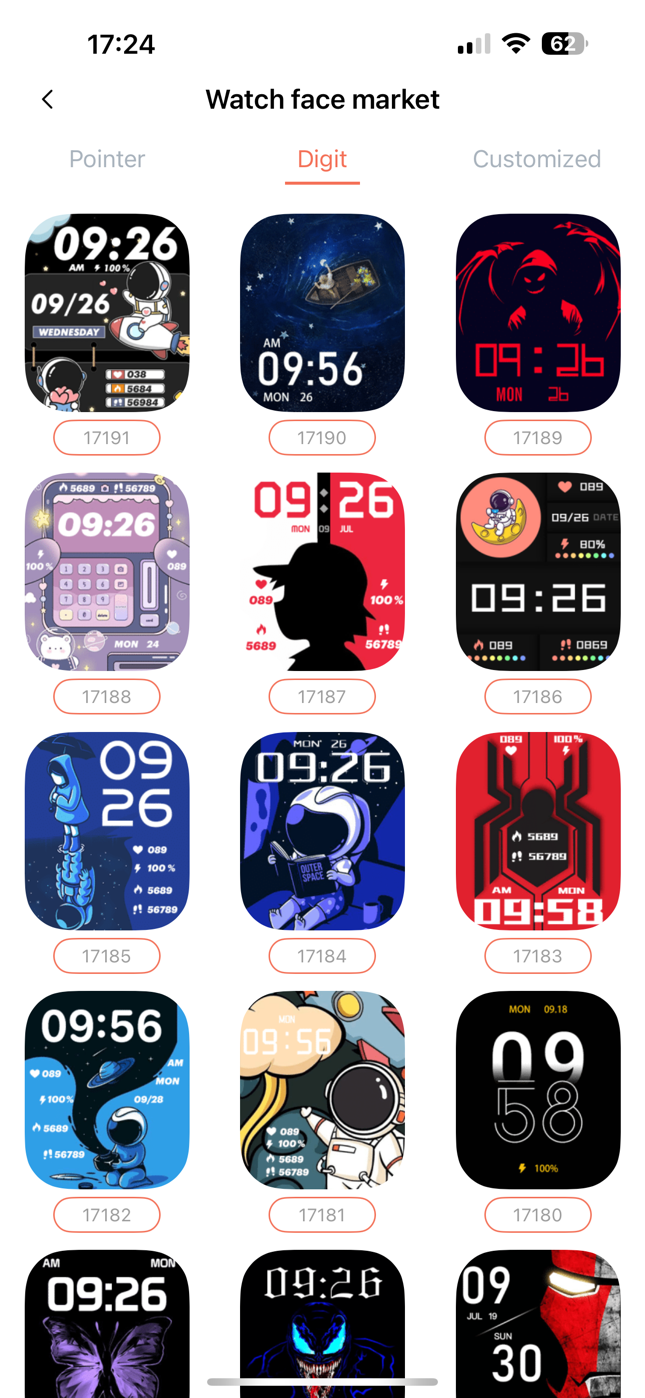This screenshot has height=1398, width=645.
Task: Open the Outer Space reading astronaut face 17184
Action: click(322, 830)
